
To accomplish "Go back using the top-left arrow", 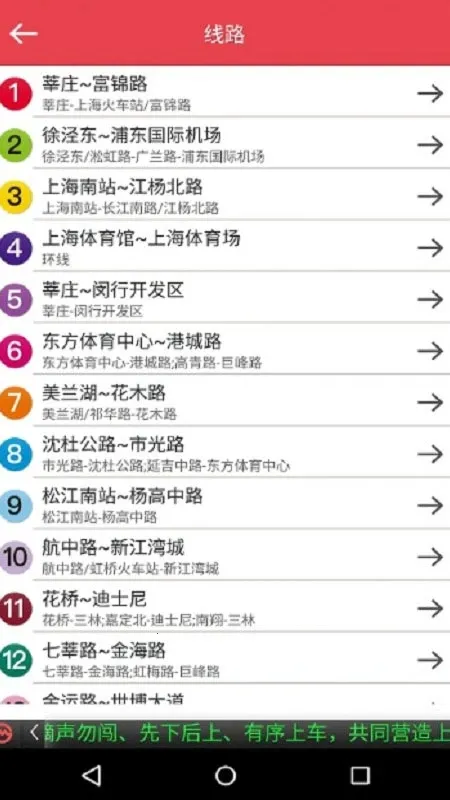I will point(23,34).
